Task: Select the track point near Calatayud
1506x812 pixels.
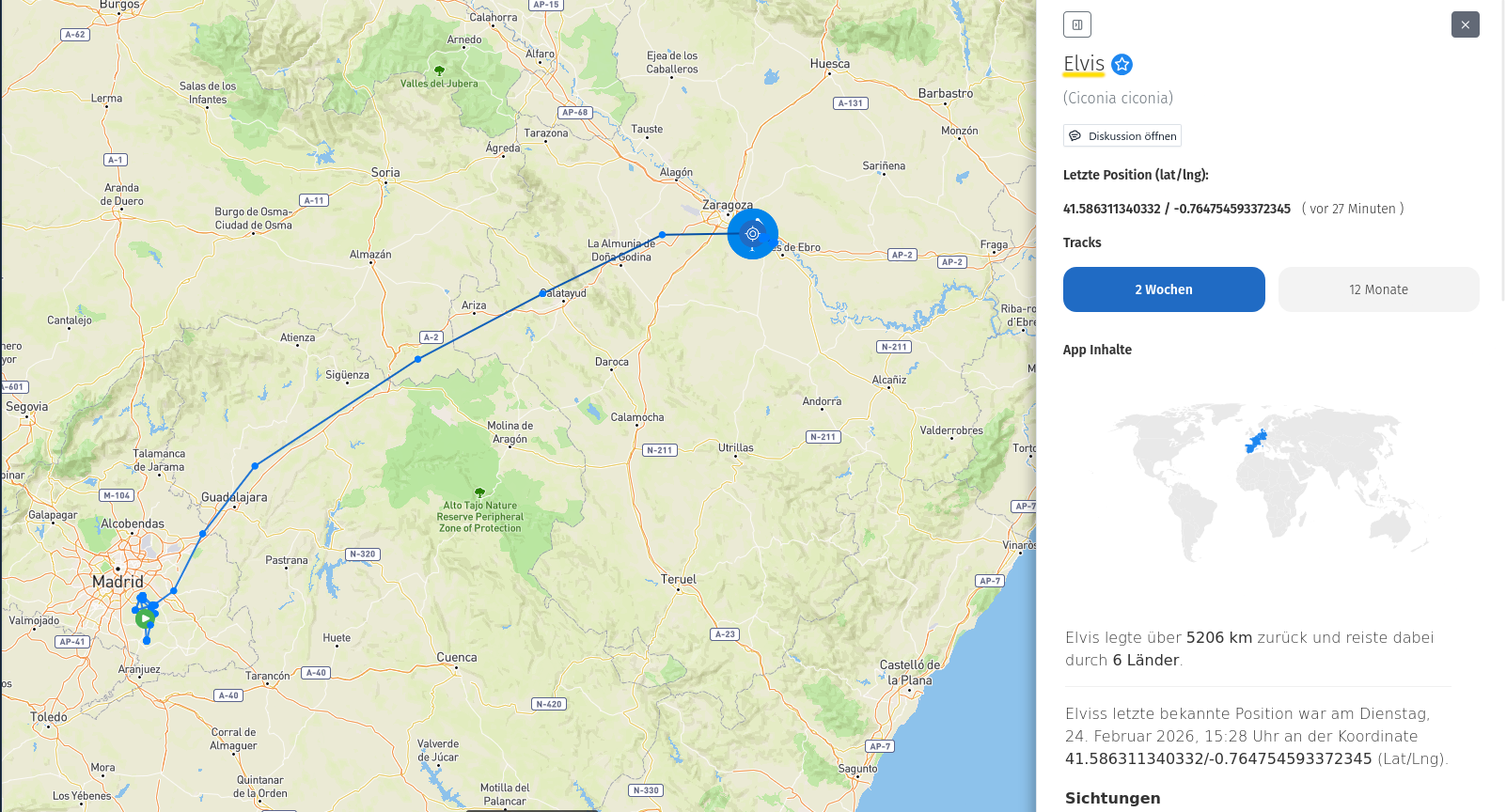Action: (x=542, y=293)
